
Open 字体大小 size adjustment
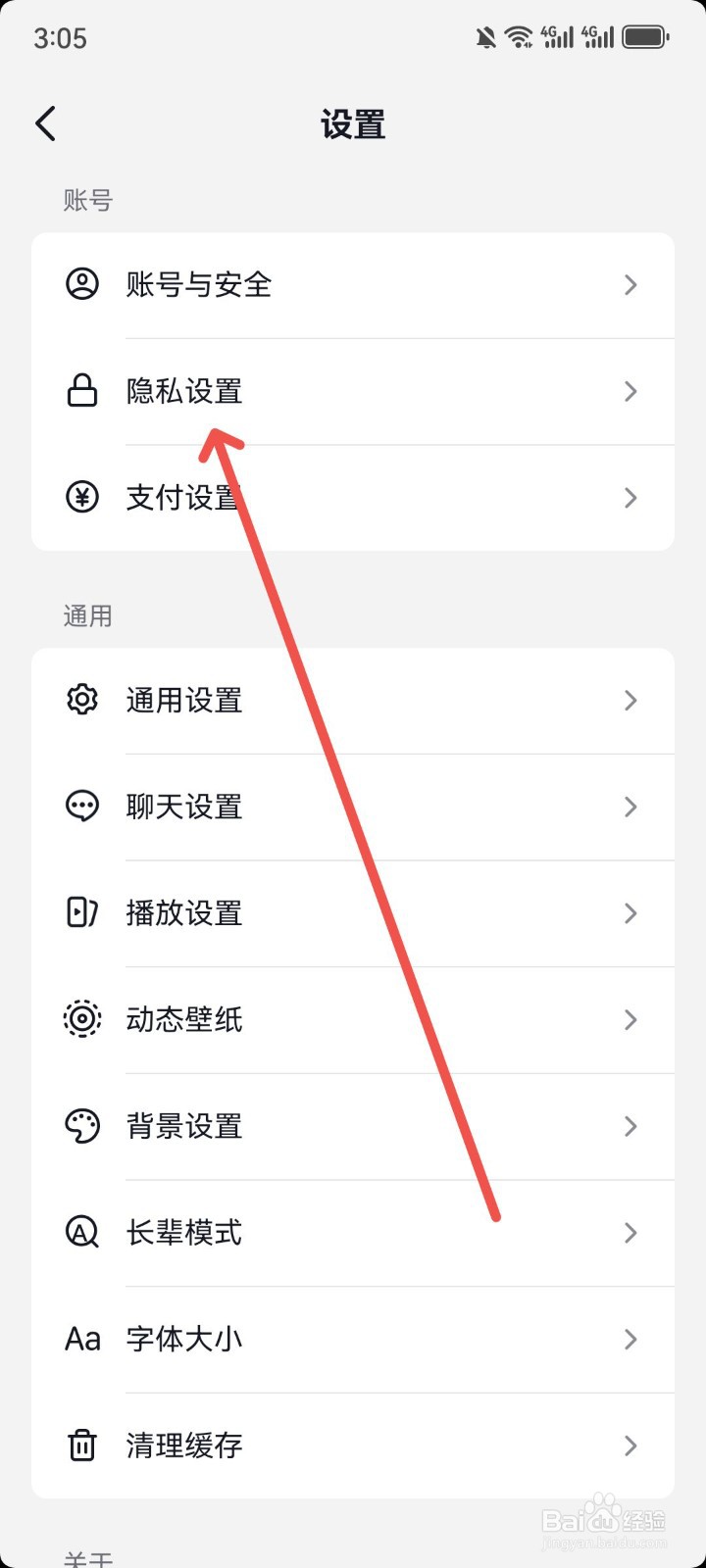pyautogui.click(x=353, y=1339)
